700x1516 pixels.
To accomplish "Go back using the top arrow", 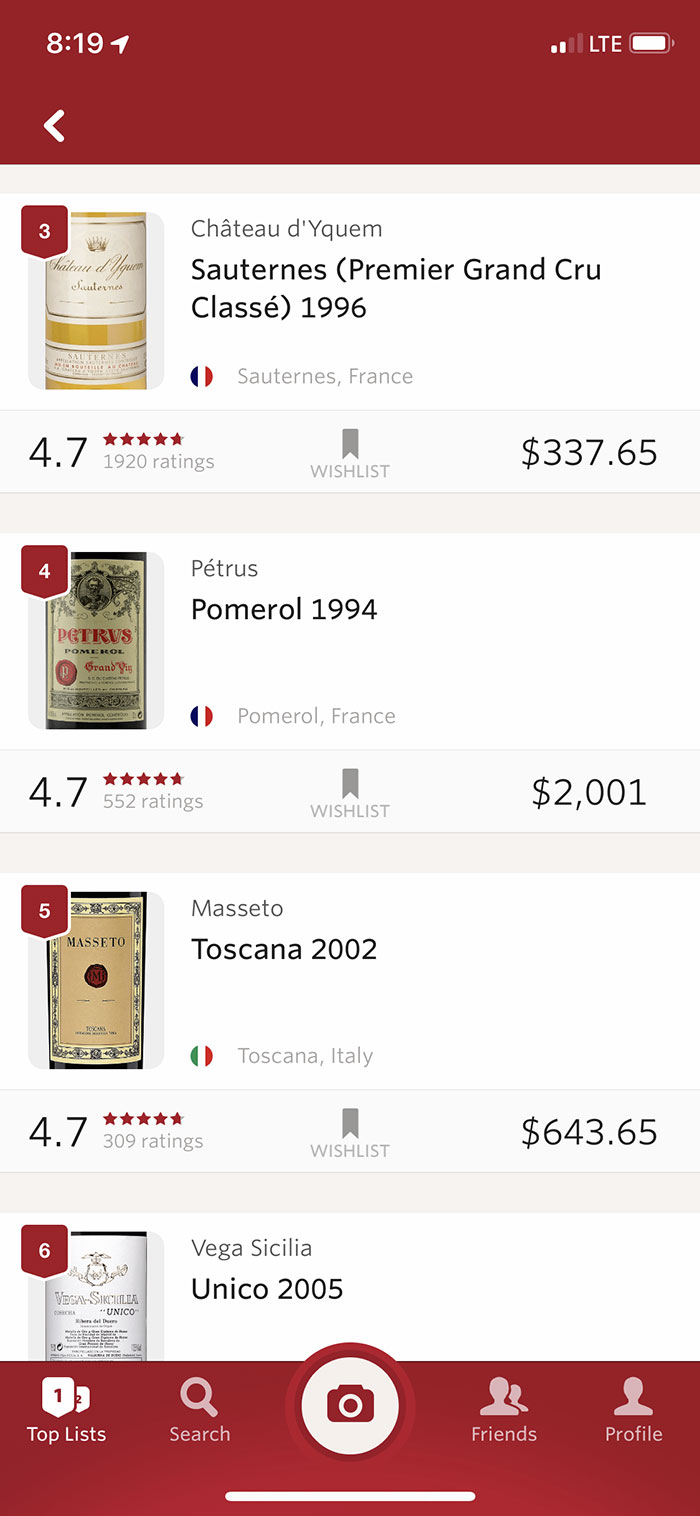I will (x=54, y=126).
